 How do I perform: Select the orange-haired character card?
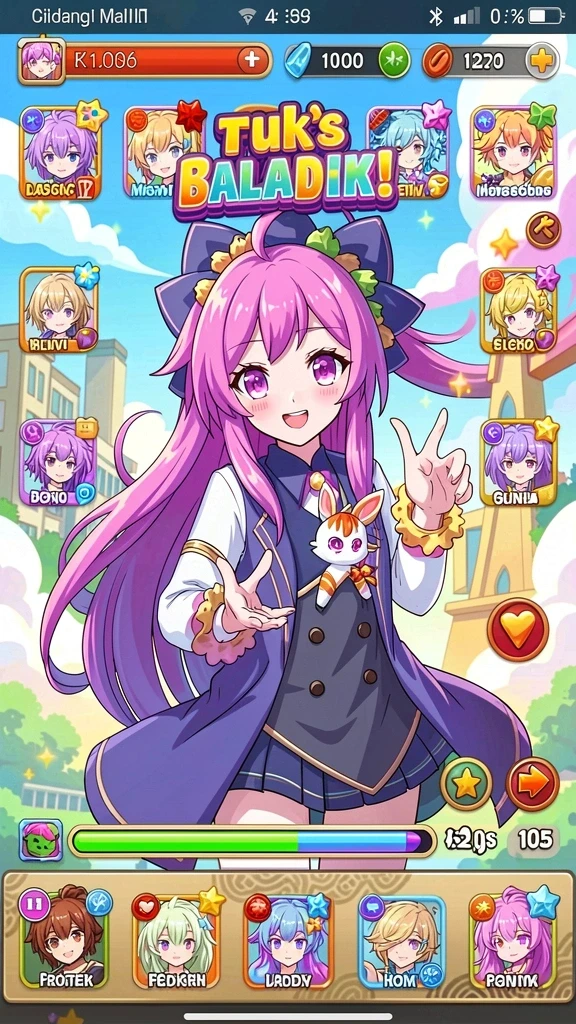(x=513, y=152)
